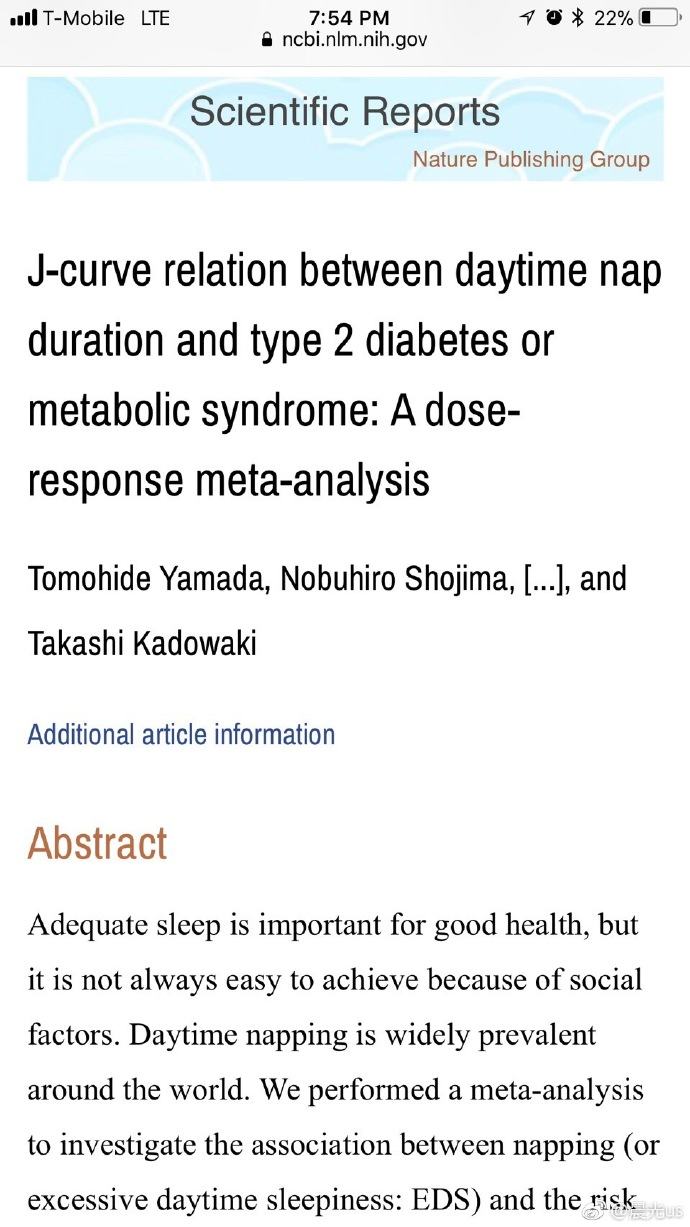
Task: Open the Additional article information link
Action: point(181,735)
